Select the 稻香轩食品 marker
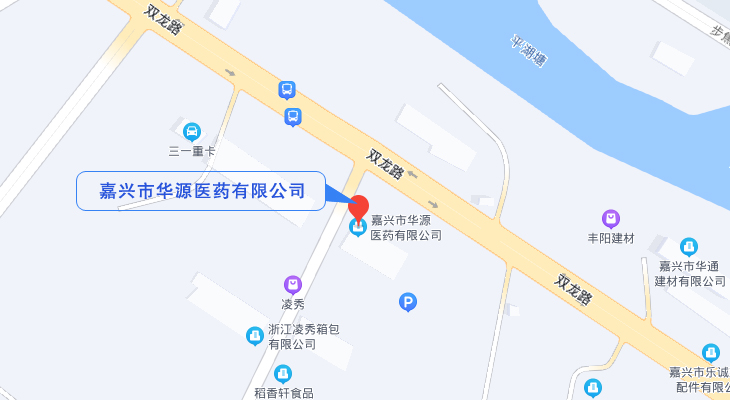Image resolution: width=730 pixels, height=400 pixels. [x=284, y=374]
